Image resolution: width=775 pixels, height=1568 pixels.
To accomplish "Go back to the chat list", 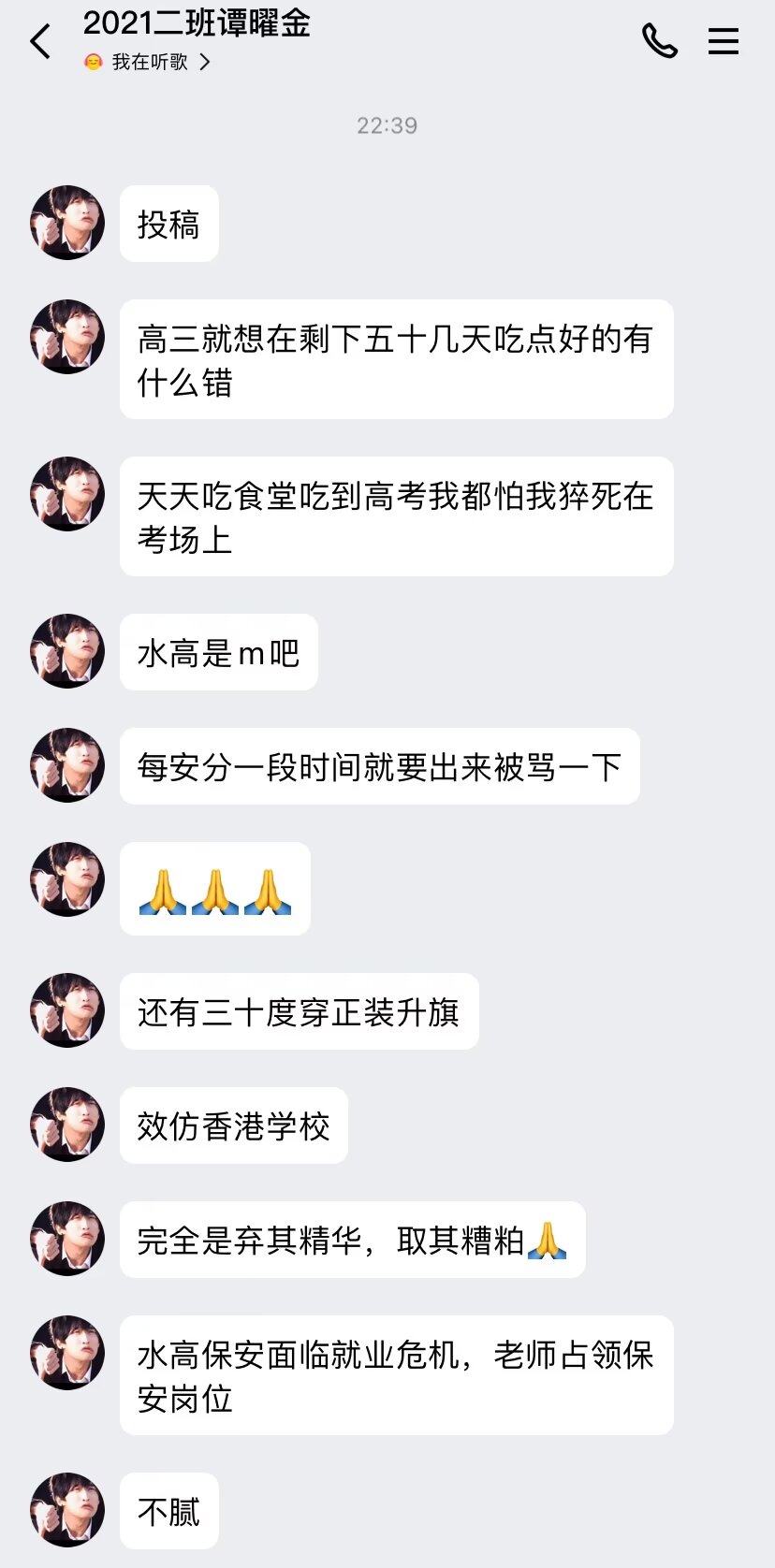I will point(40,42).
